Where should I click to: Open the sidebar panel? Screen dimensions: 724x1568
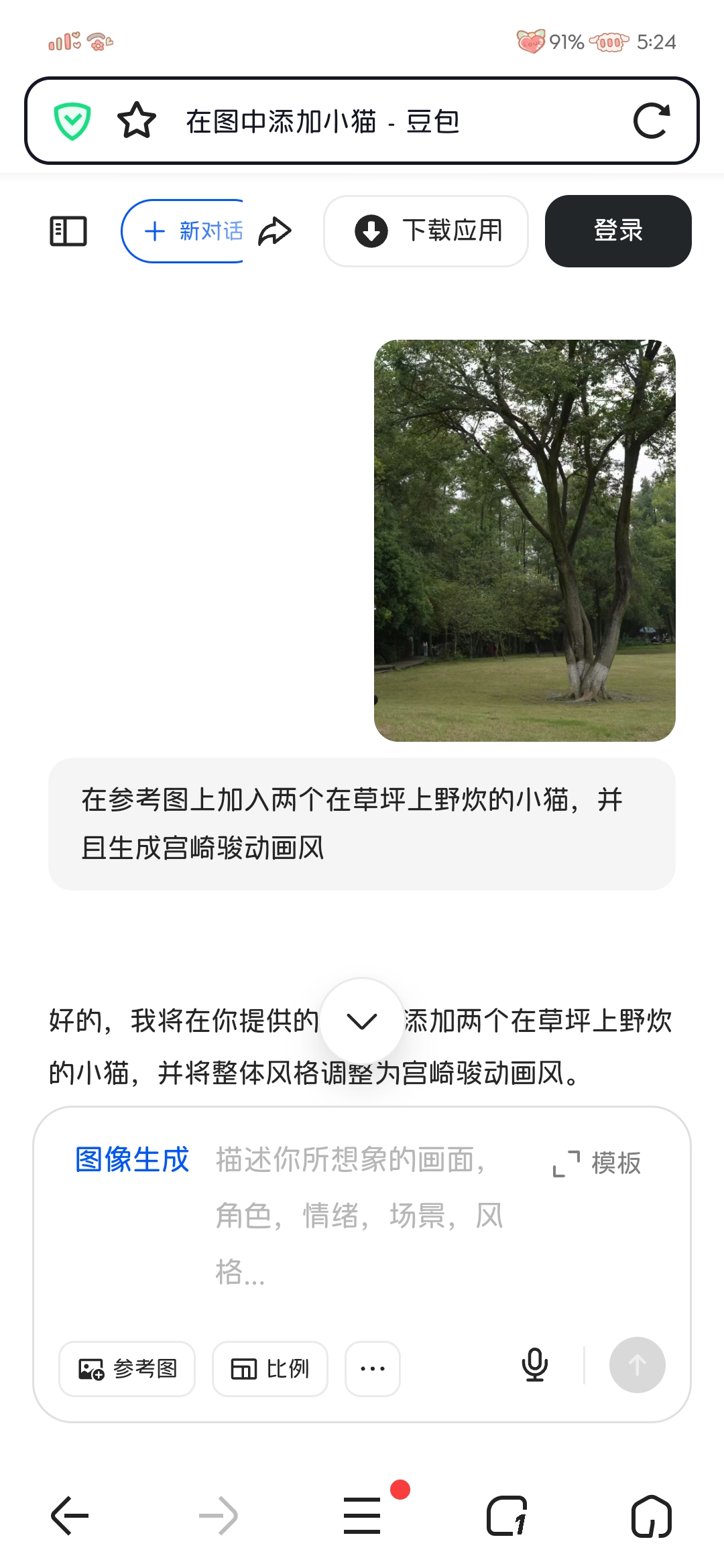68,231
